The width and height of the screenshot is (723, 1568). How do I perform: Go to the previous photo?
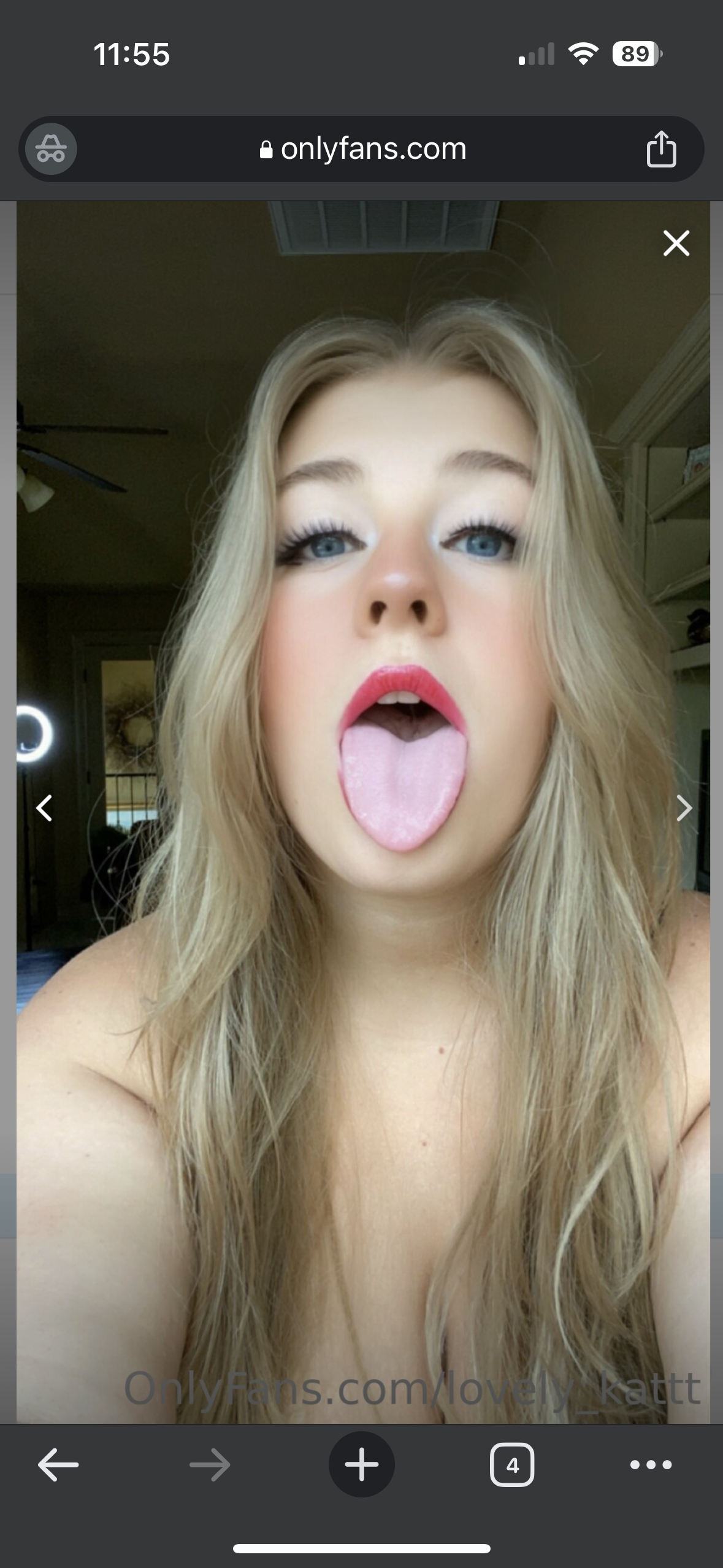pos(44,808)
